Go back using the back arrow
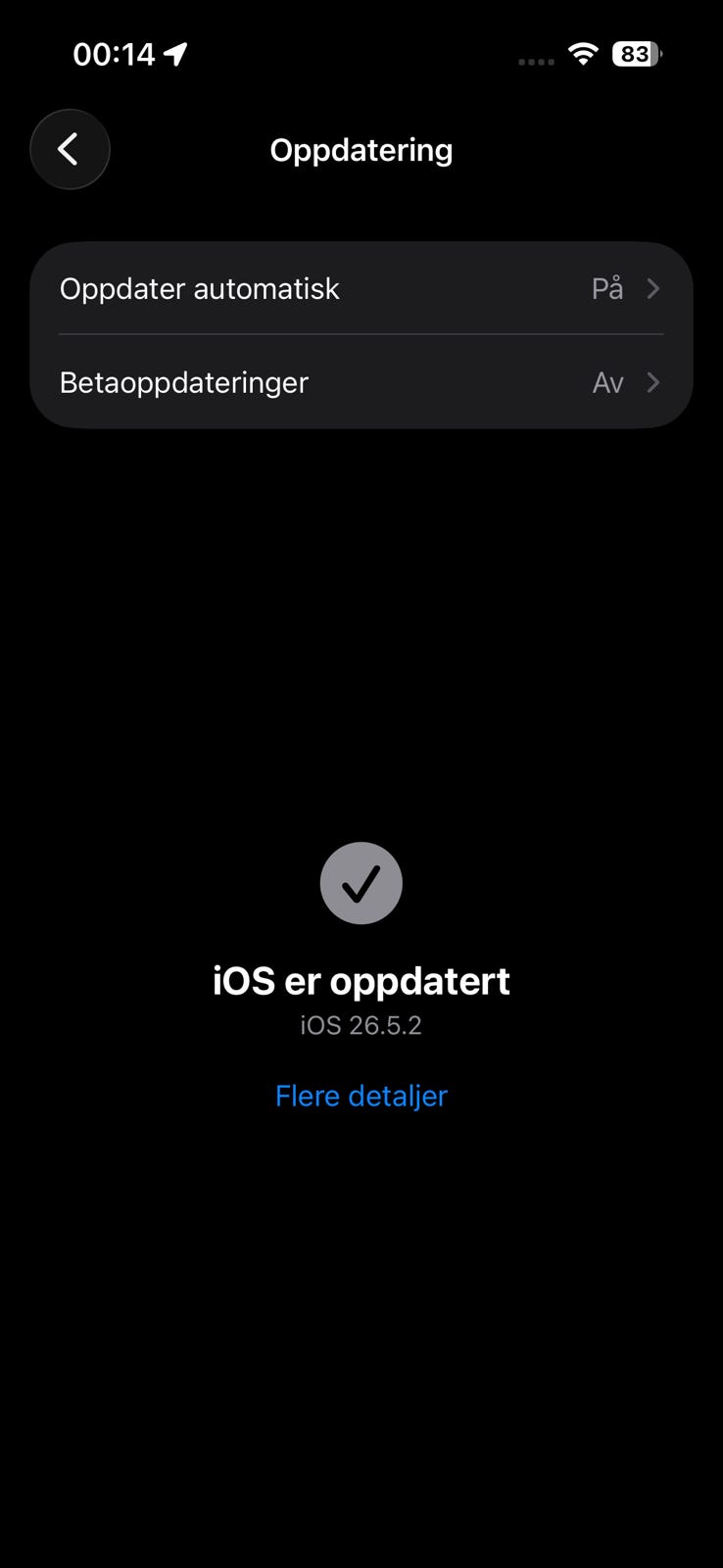This screenshot has height=1568, width=723. [x=70, y=149]
